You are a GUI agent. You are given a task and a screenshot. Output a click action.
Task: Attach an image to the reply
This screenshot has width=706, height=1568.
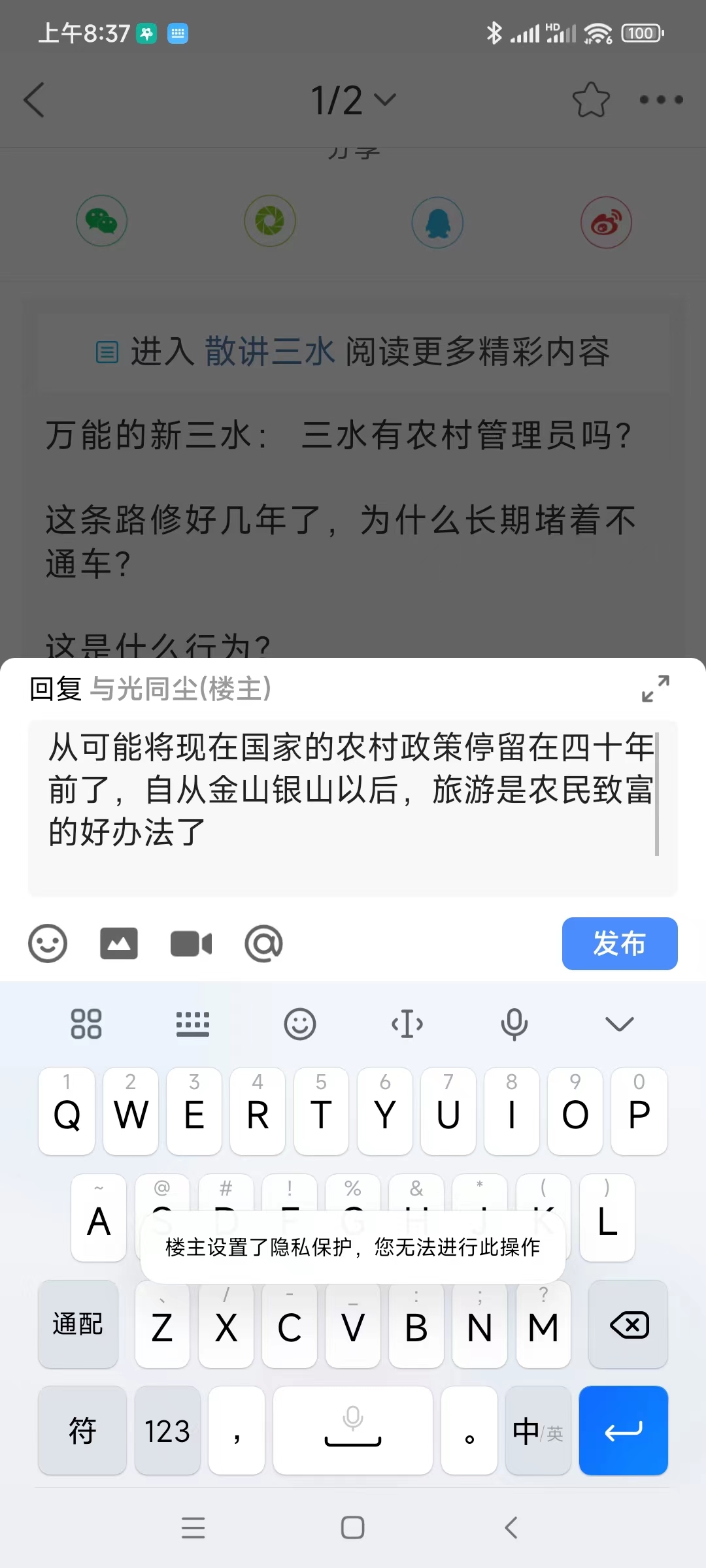[118, 943]
